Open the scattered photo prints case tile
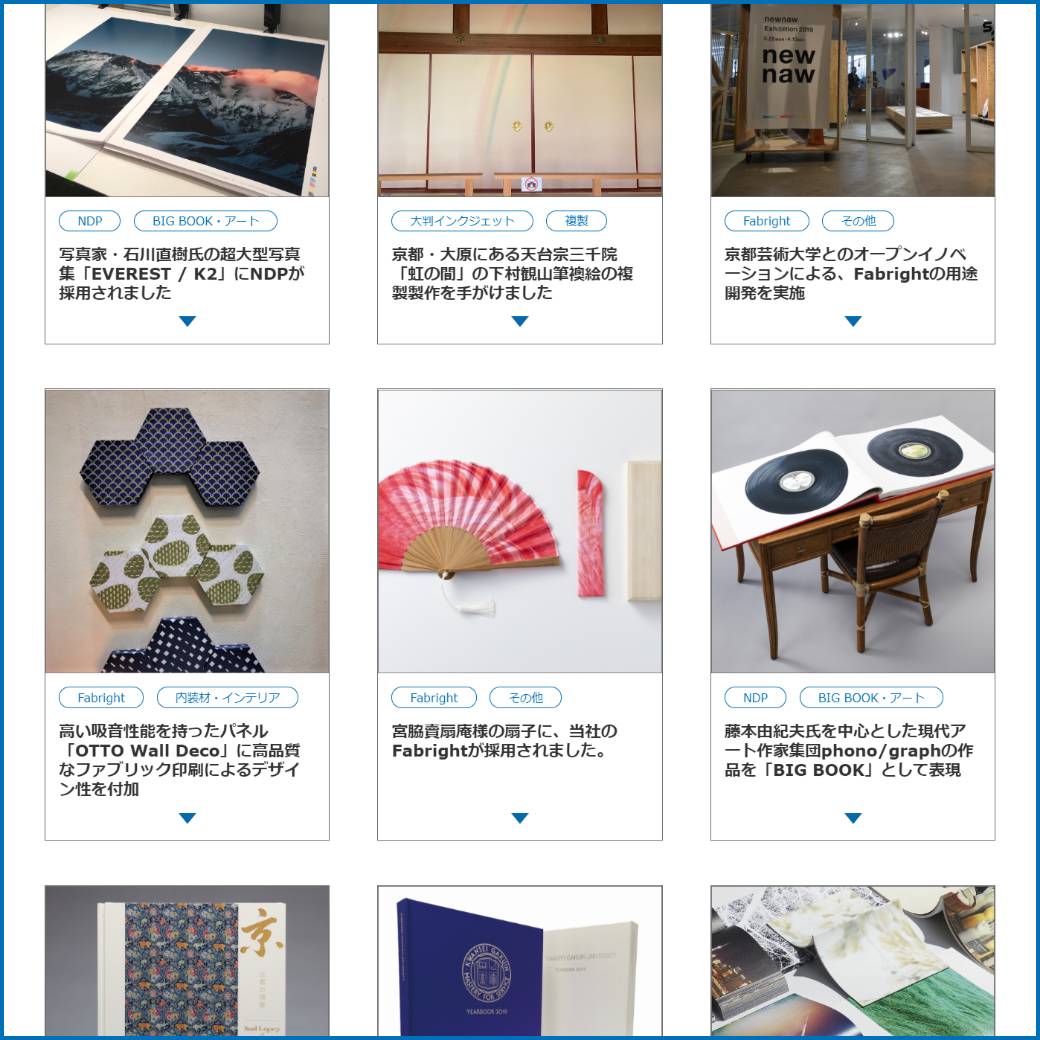The image size is (1040, 1040). coord(852,962)
